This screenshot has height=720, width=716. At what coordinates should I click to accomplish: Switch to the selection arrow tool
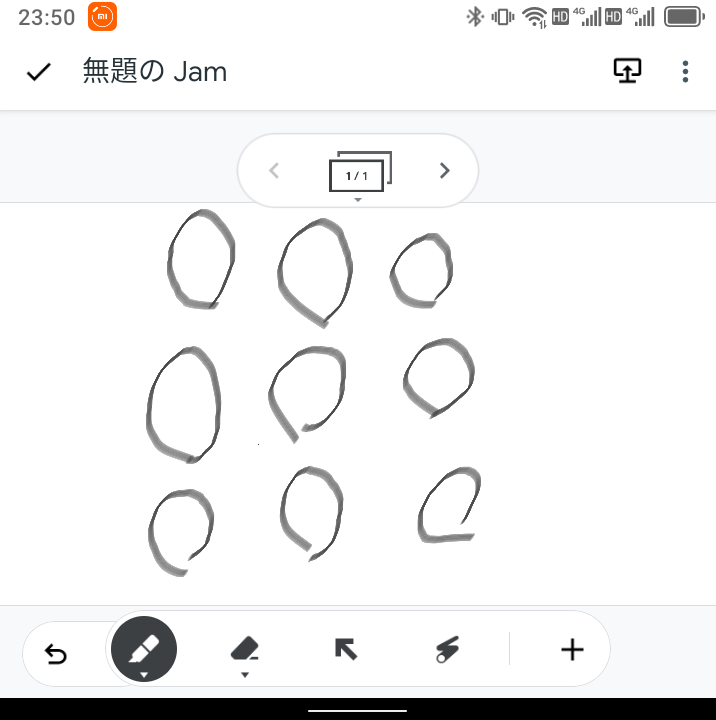pyautogui.click(x=345, y=650)
